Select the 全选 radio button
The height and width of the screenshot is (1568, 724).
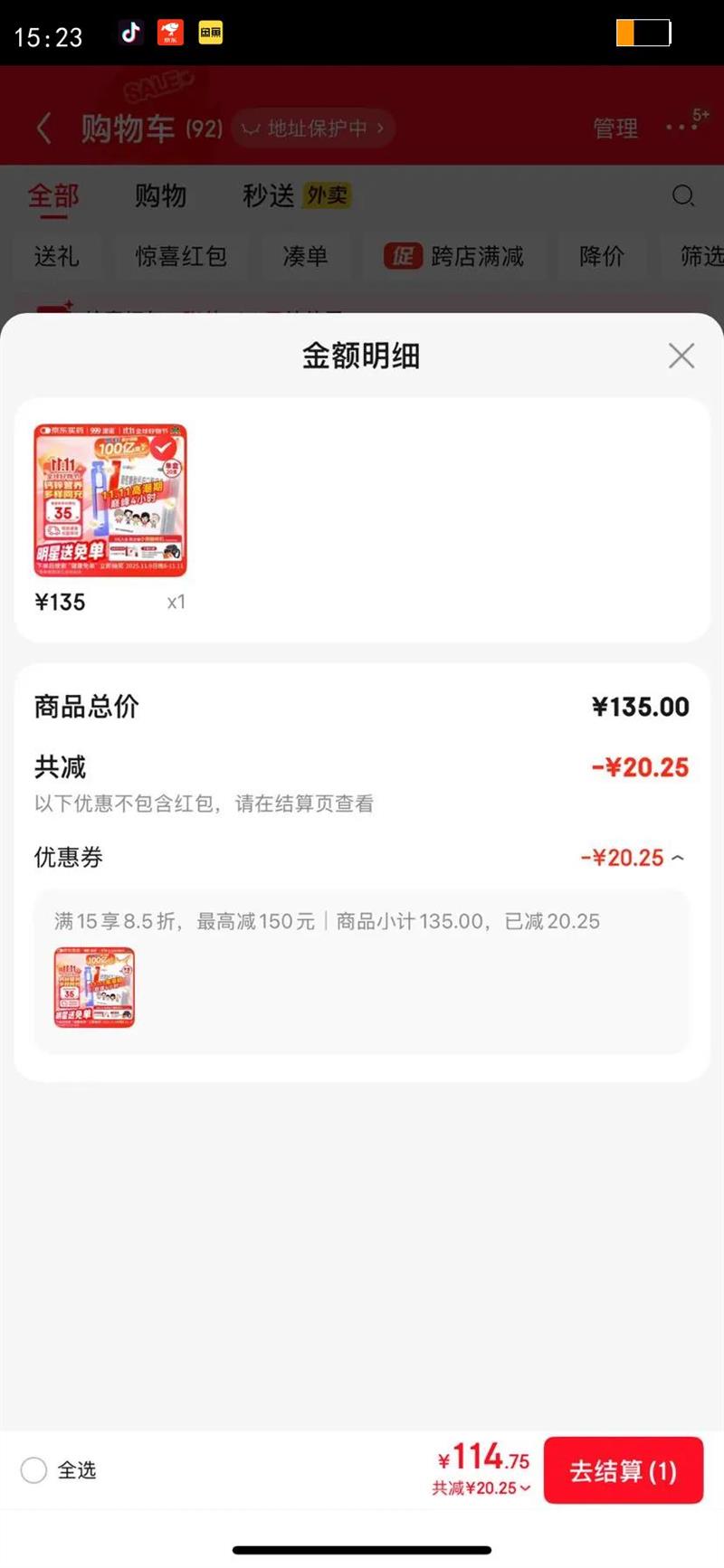coord(33,1471)
